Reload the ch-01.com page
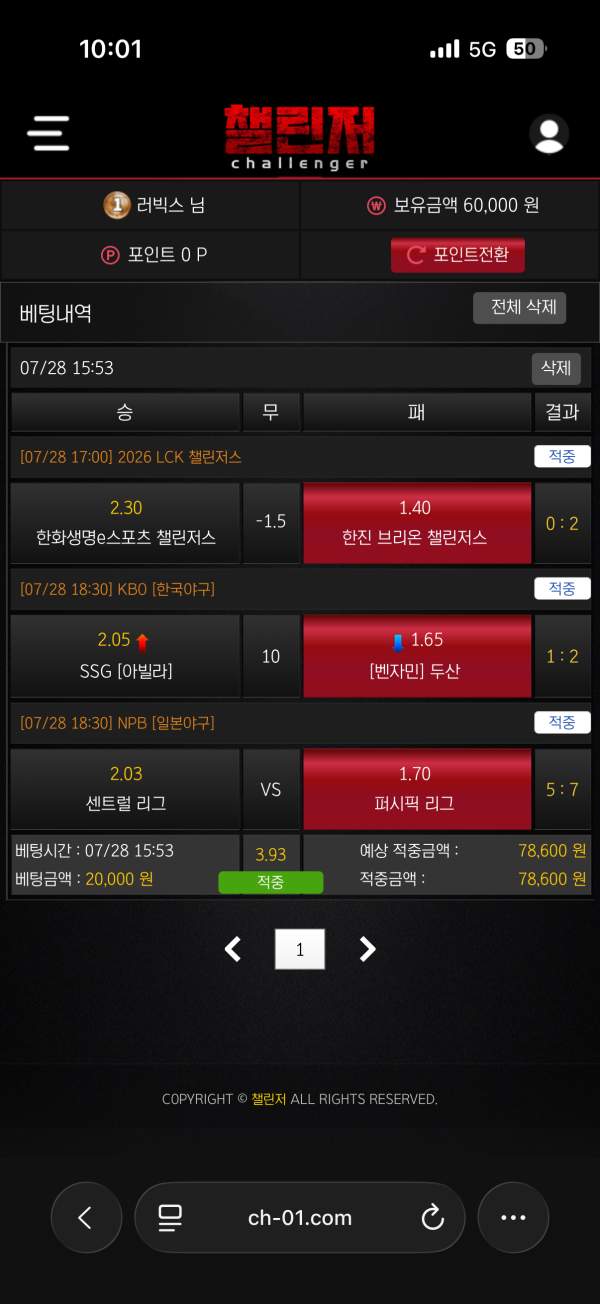This screenshot has width=600, height=1304. coord(432,1217)
